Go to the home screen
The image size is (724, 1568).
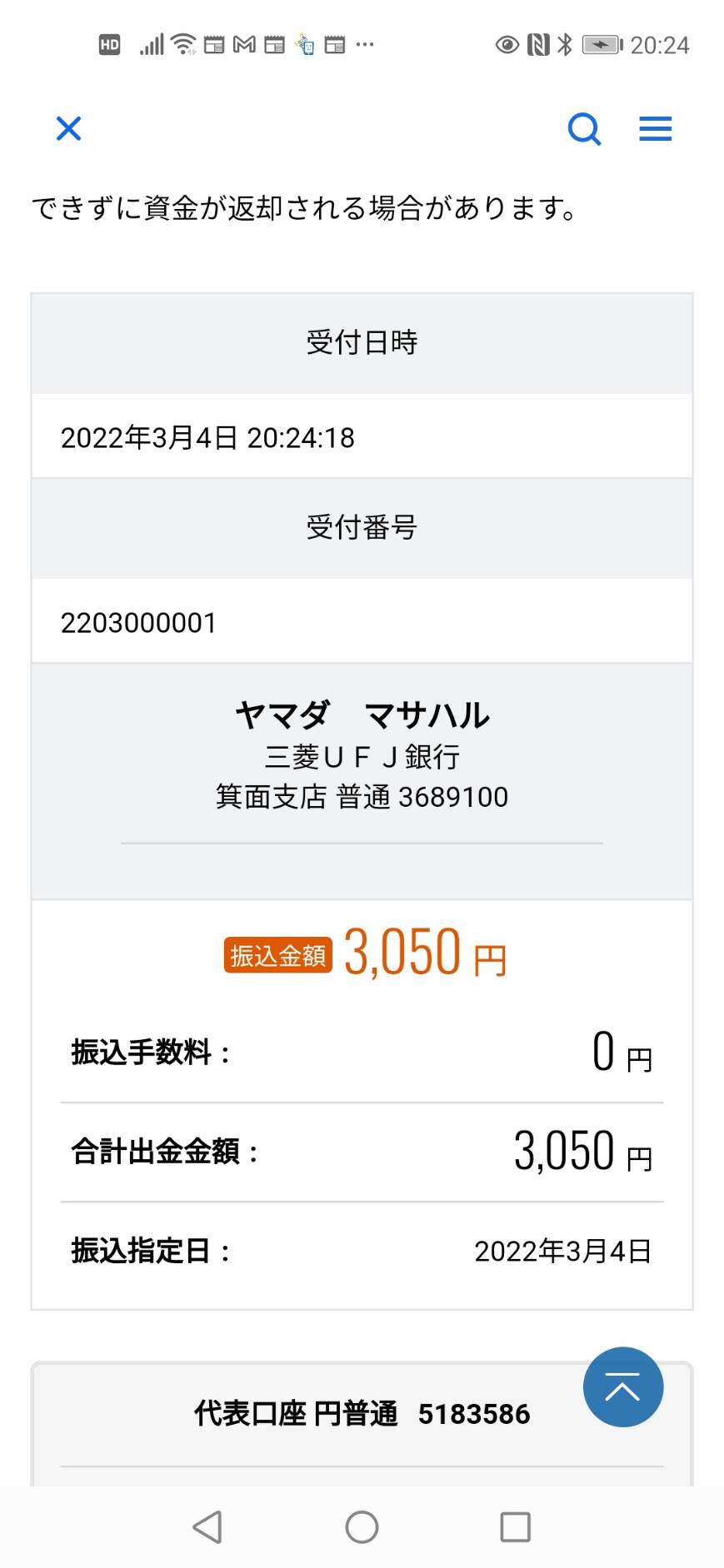tap(362, 1526)
